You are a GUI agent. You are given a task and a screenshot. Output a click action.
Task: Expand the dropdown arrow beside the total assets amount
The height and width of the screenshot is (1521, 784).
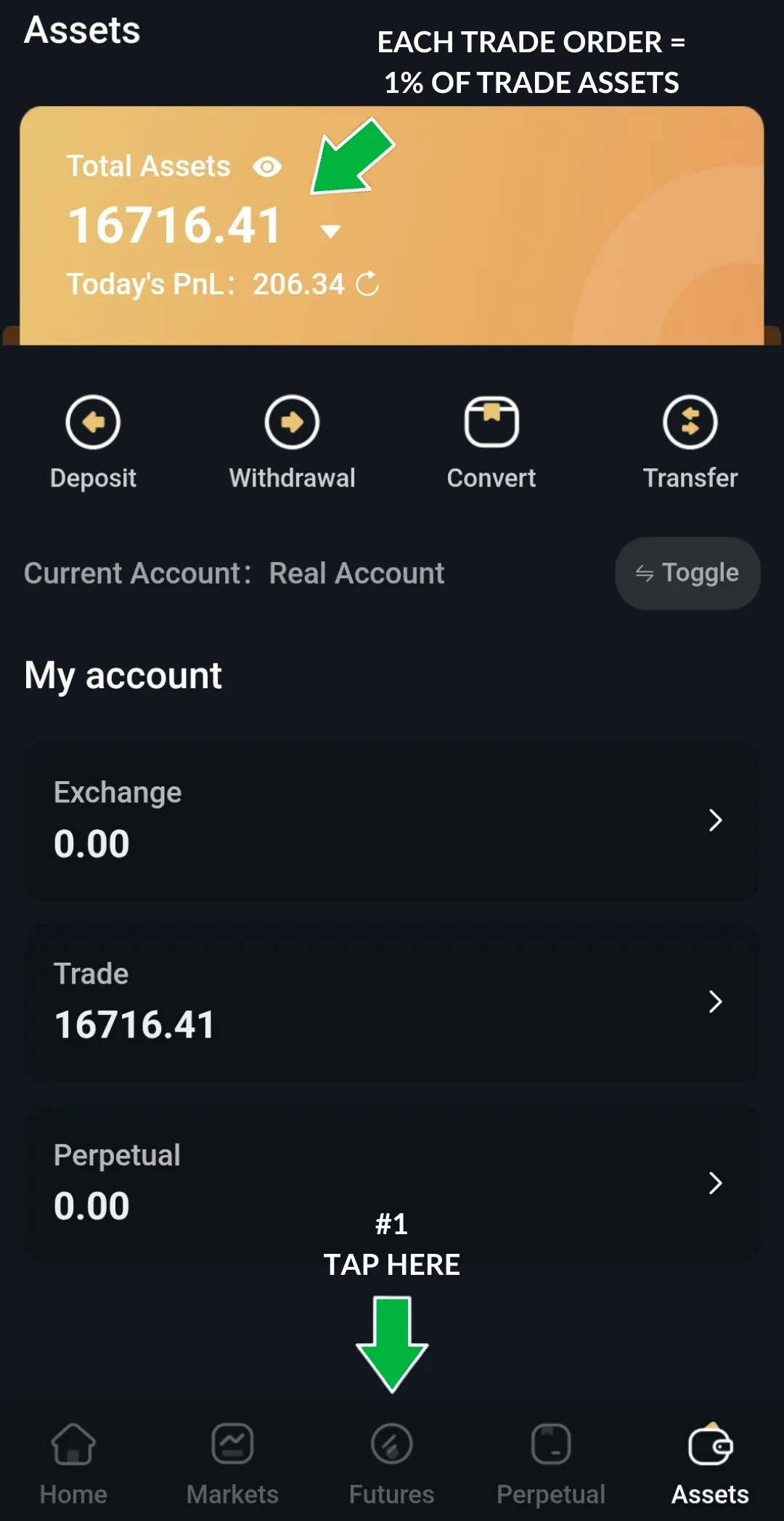[x=330, y=232]
